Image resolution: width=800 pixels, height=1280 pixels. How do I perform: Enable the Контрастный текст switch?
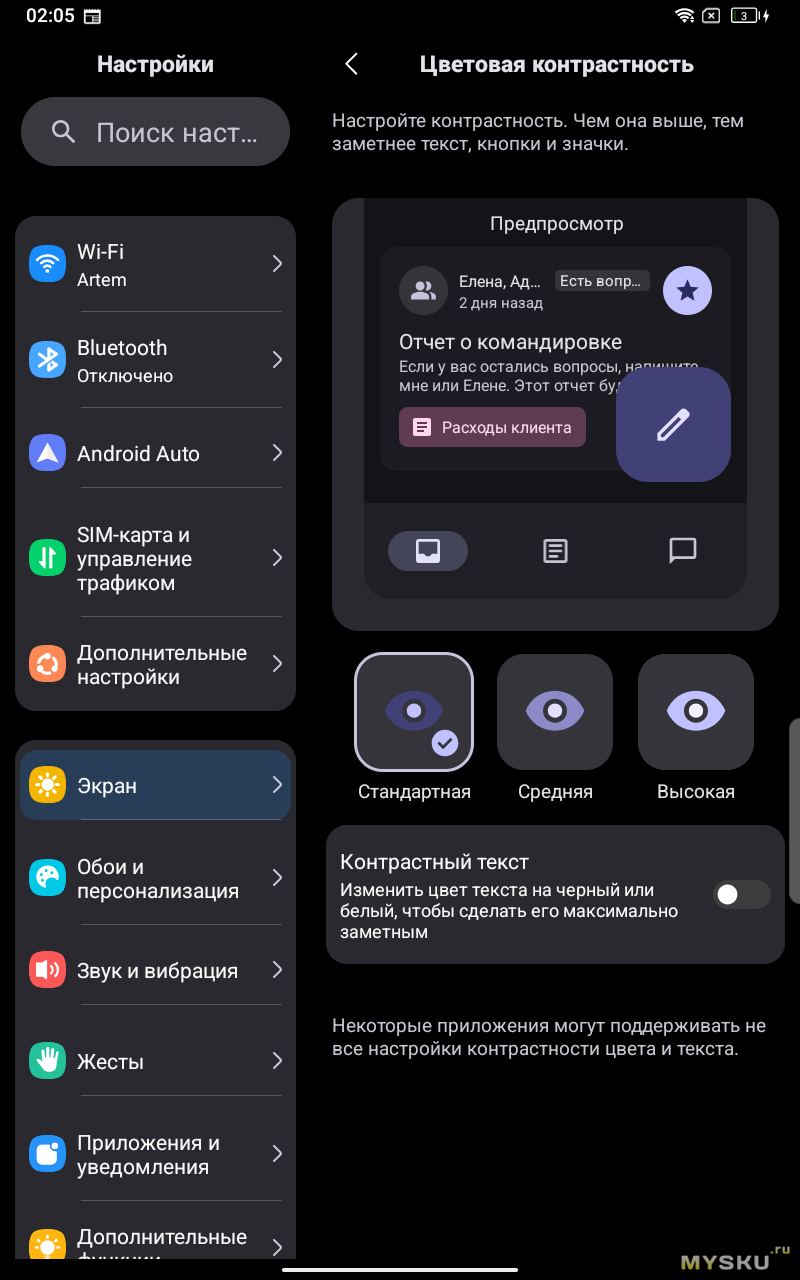click(741, 895)
